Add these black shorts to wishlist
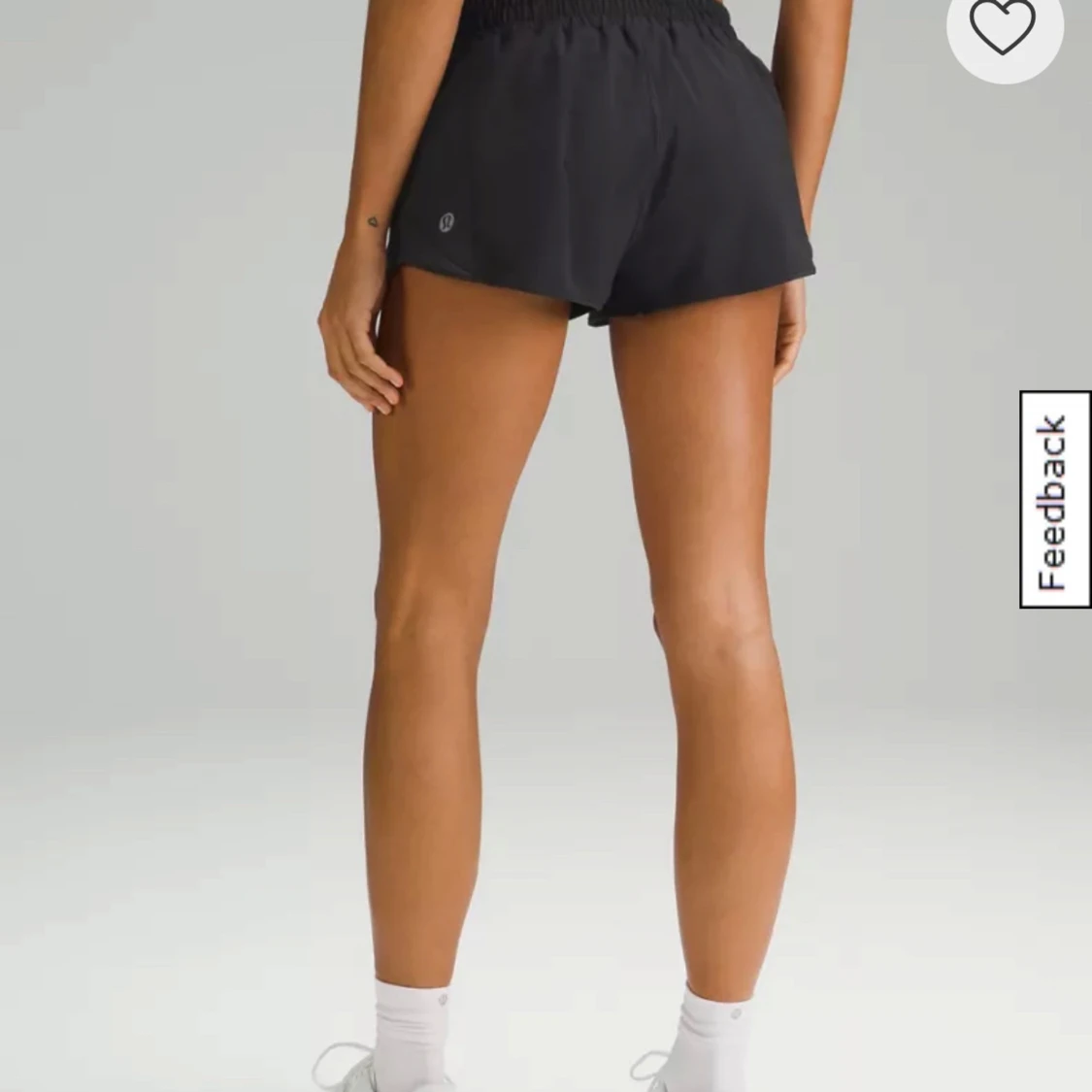1092x1092 pixels. coord(1003,27)
